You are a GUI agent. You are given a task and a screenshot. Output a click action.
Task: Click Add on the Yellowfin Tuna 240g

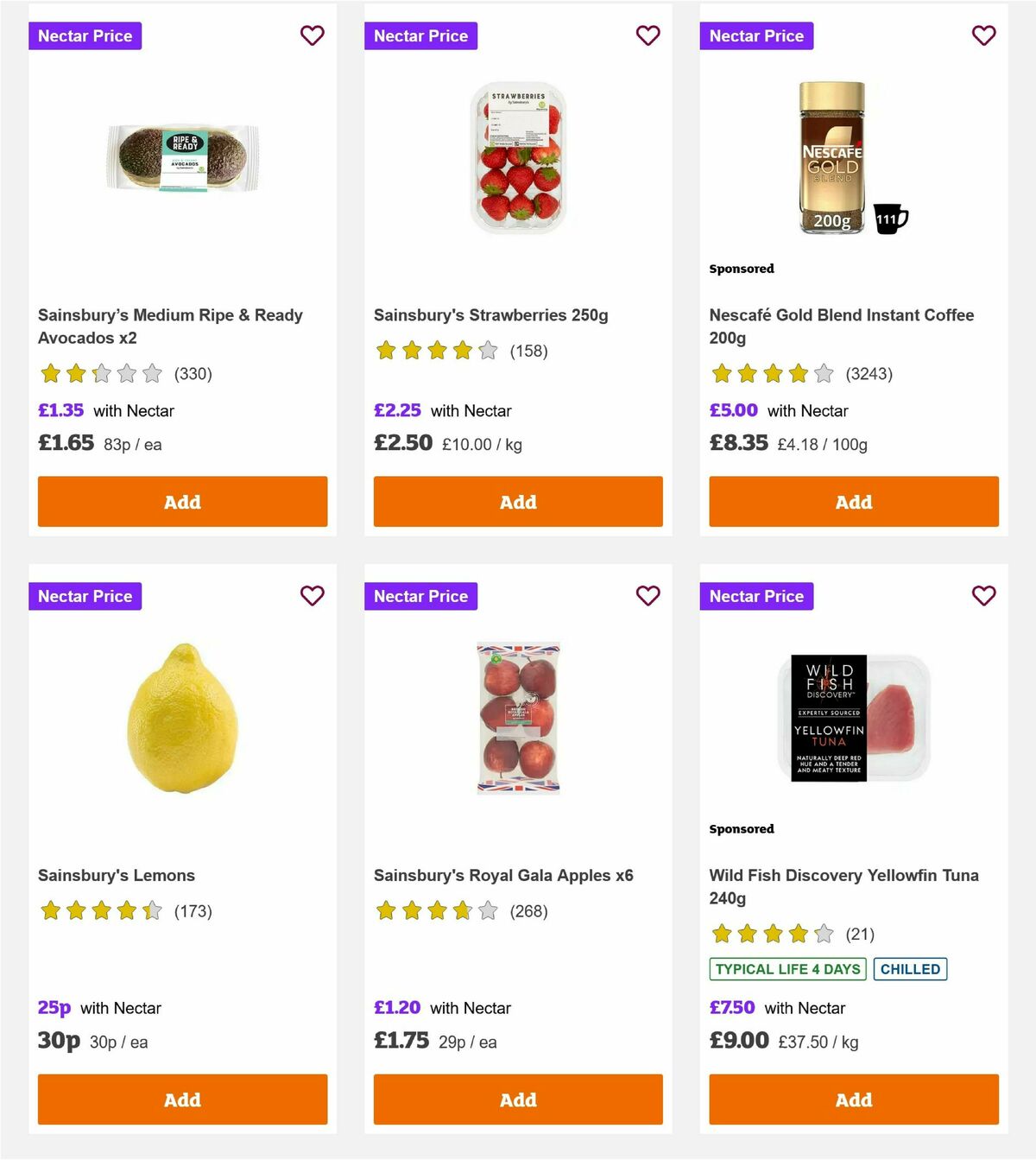pyautogui.click(x=853, y=1100)
